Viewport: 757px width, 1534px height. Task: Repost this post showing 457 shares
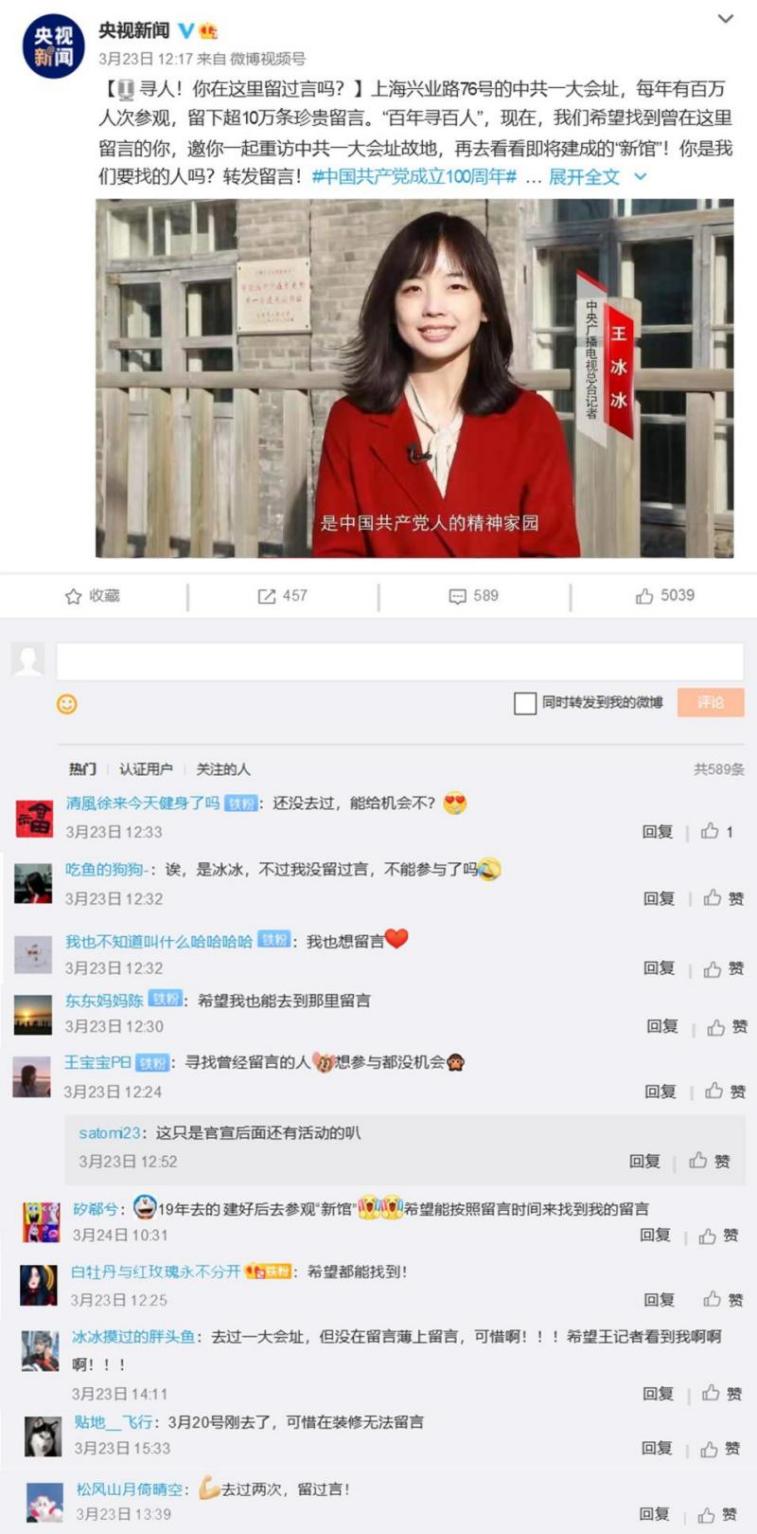[x=283, y=596]
